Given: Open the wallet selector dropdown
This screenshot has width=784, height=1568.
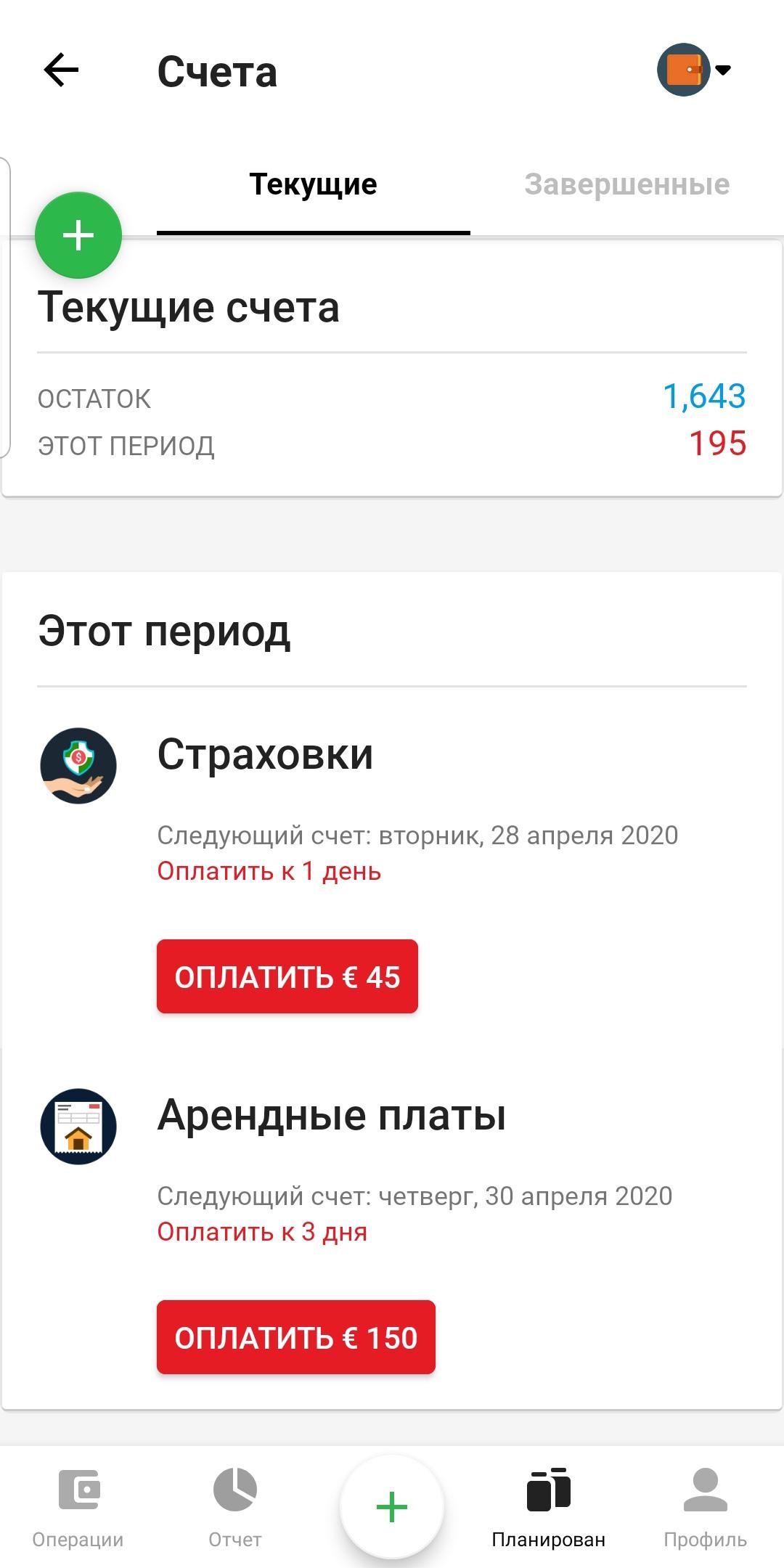Looking at the screenshot, I should click(695, 70).
